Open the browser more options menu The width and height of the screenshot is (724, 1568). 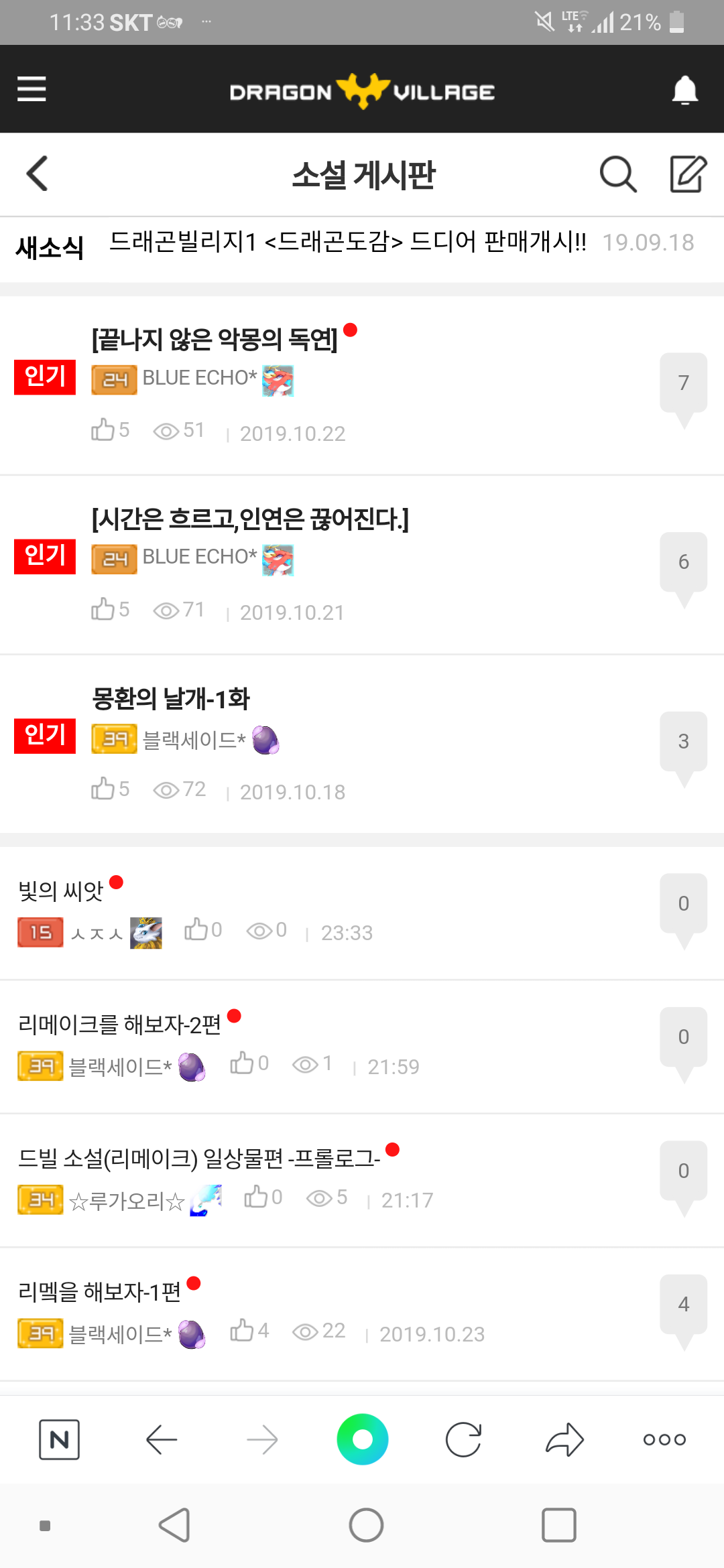[664, 1439]
